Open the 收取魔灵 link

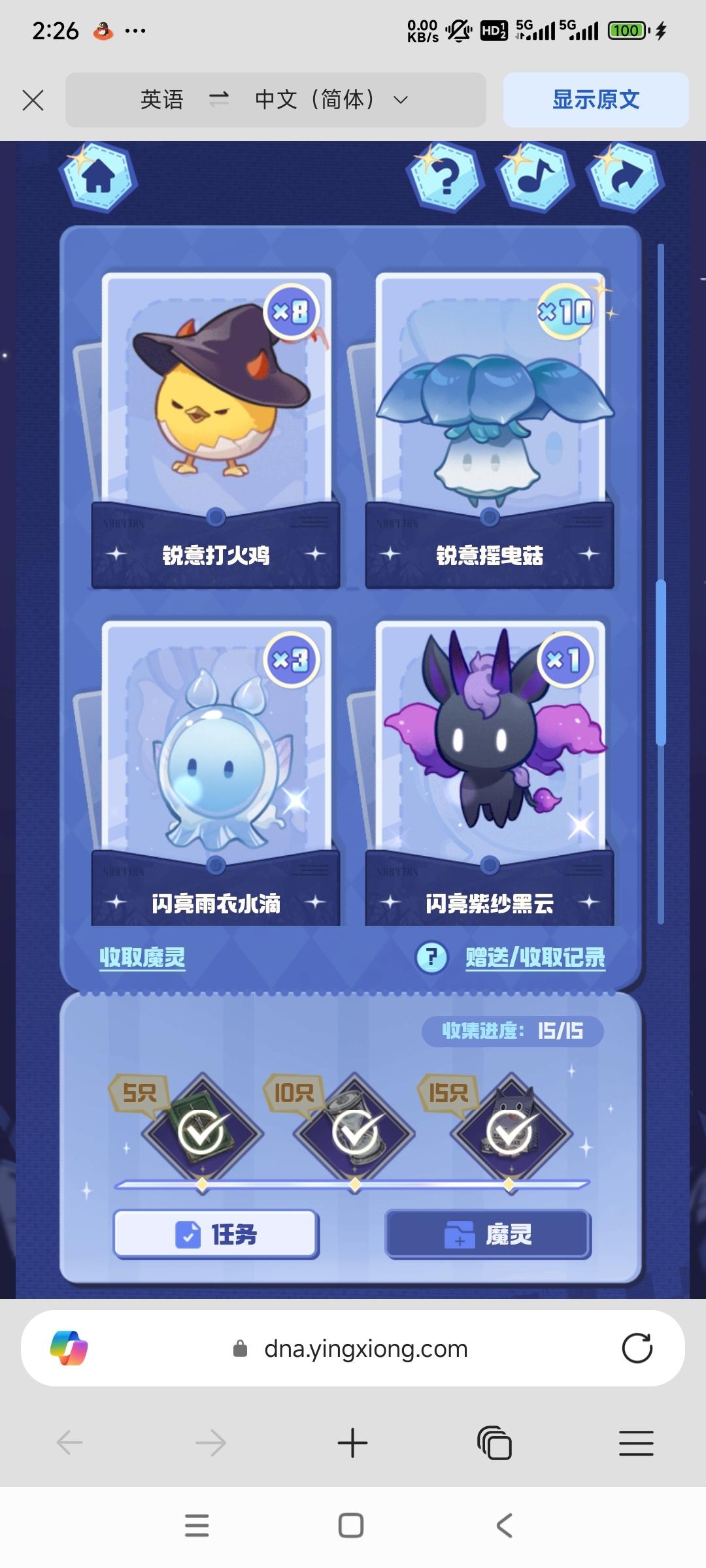[143, 958]
